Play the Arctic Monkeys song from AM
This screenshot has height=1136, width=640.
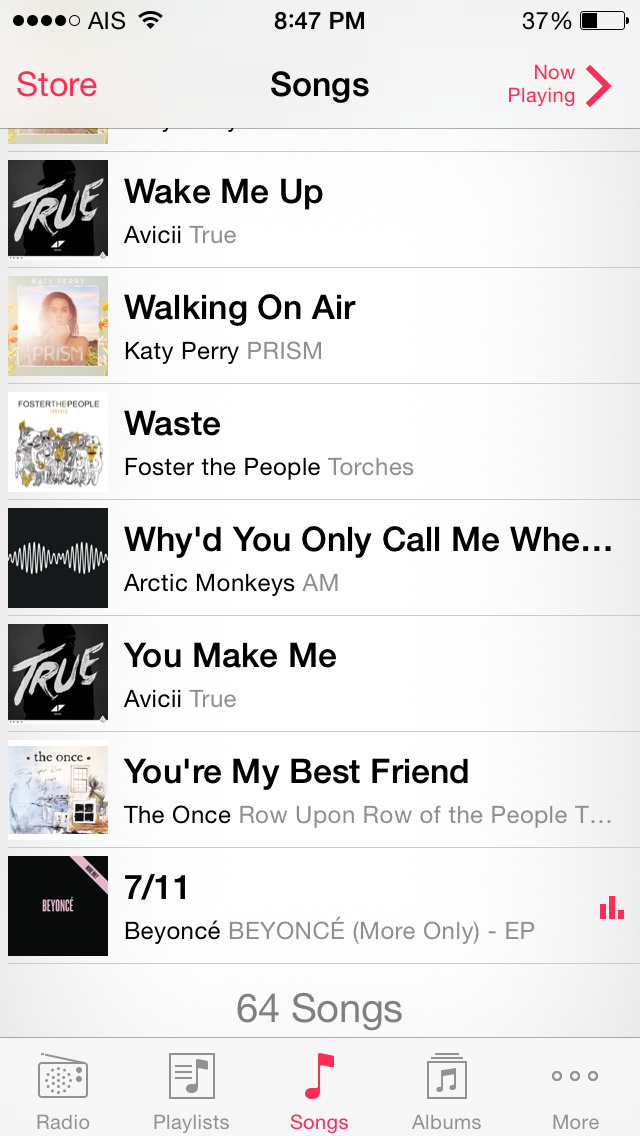click(x=320, y=558)
